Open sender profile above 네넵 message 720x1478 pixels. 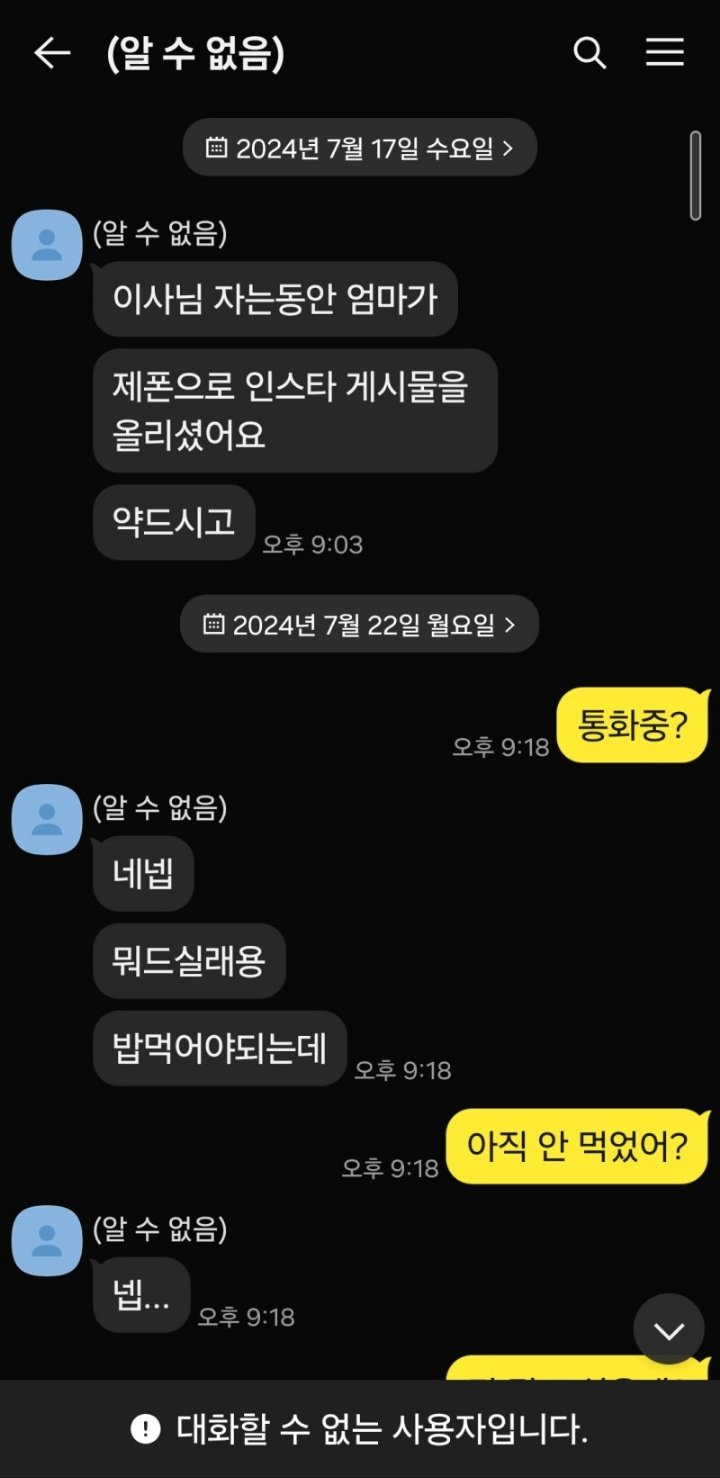coord(46,819)
